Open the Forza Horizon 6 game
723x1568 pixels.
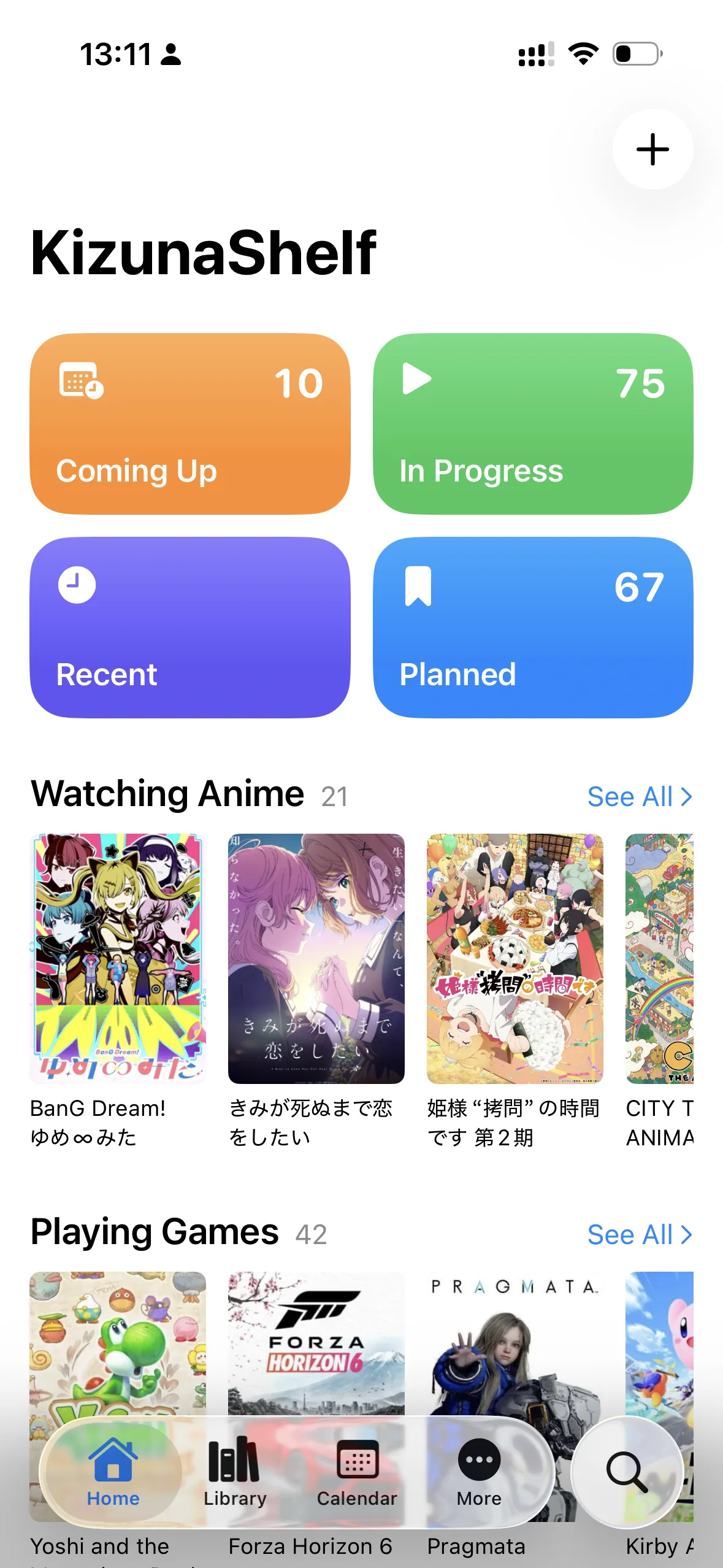(316, 1343)
